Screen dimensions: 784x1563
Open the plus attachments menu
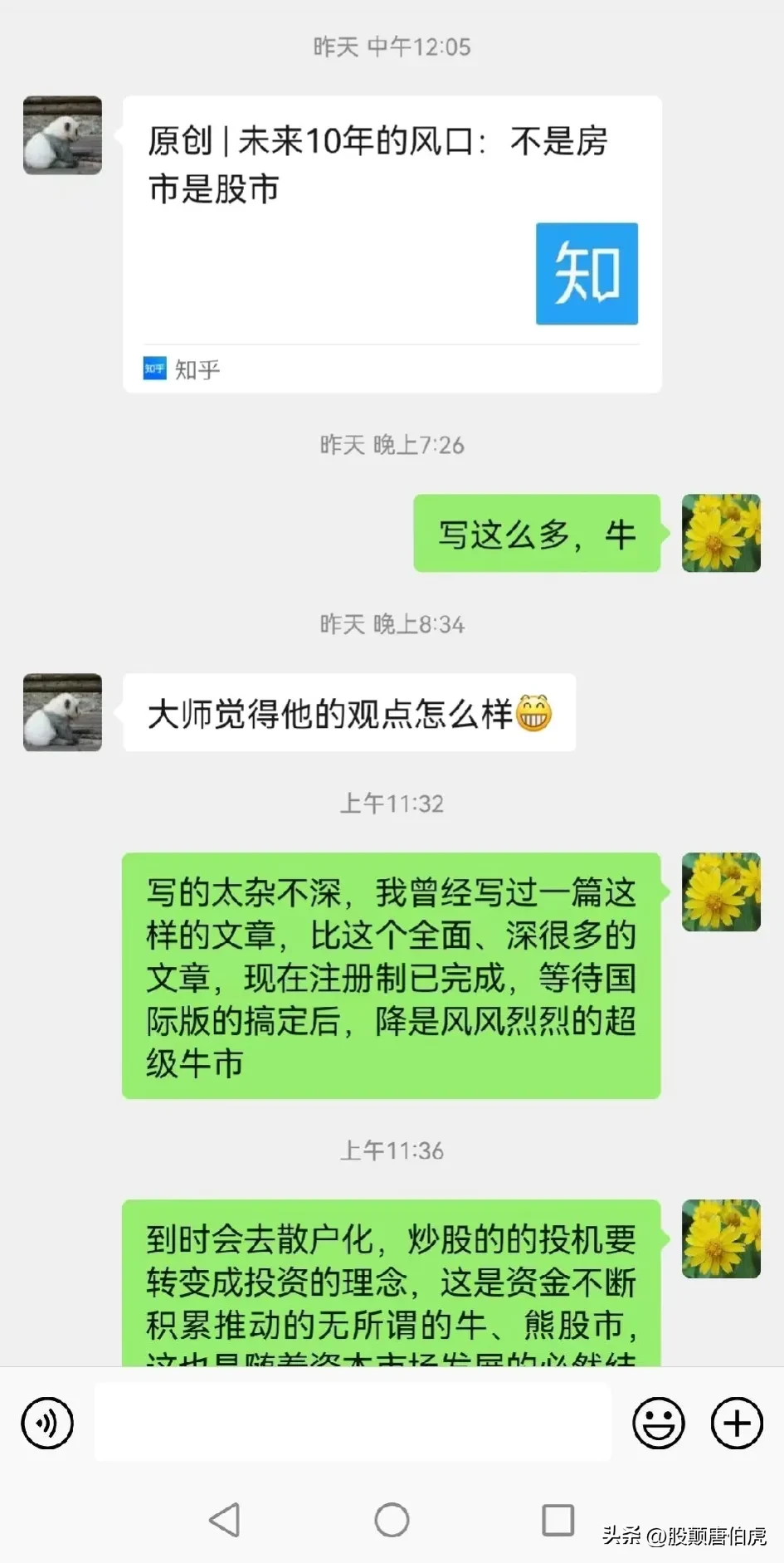click(736, 1424)
